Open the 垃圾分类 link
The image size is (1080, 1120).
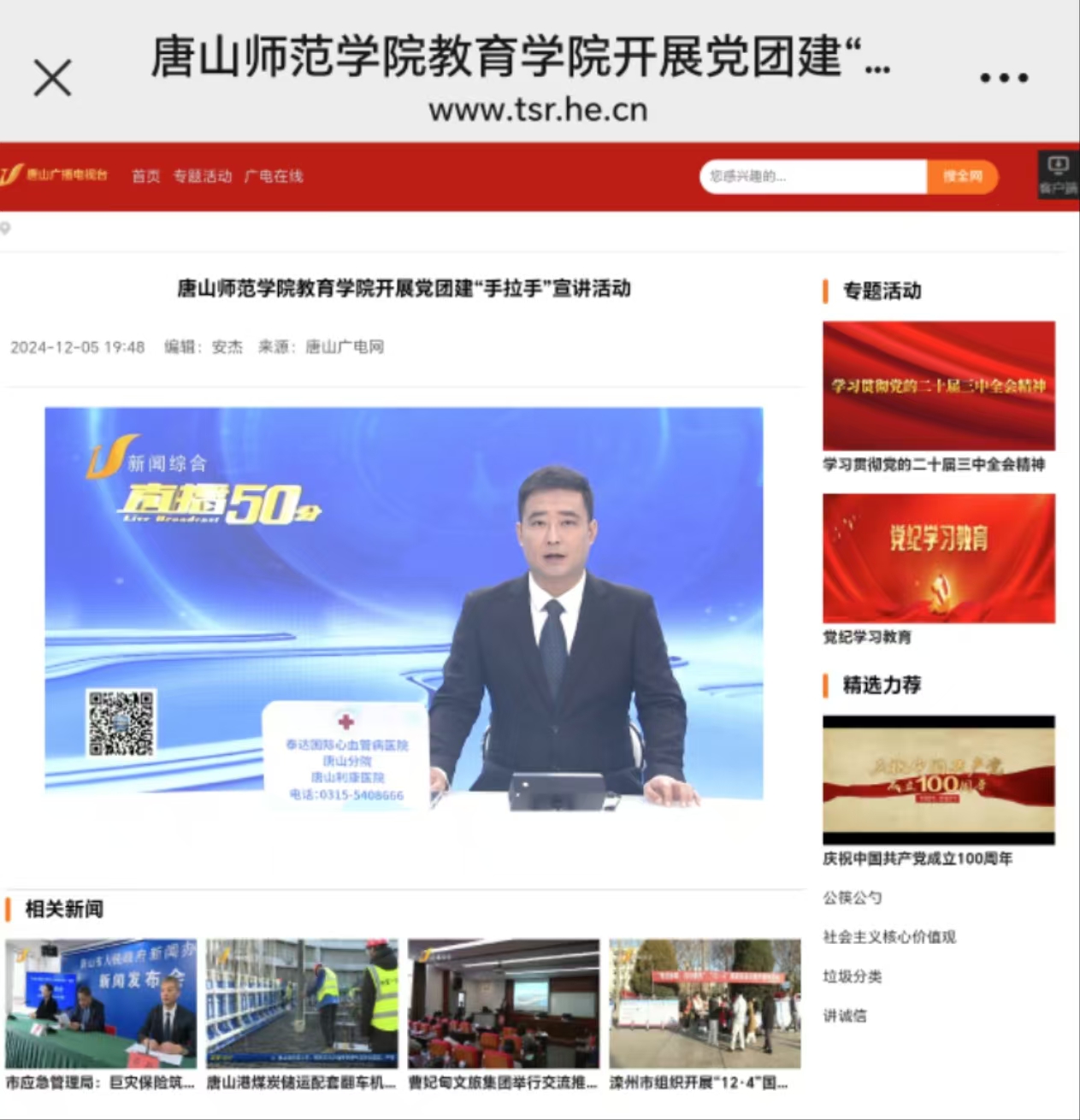(852, 976)
